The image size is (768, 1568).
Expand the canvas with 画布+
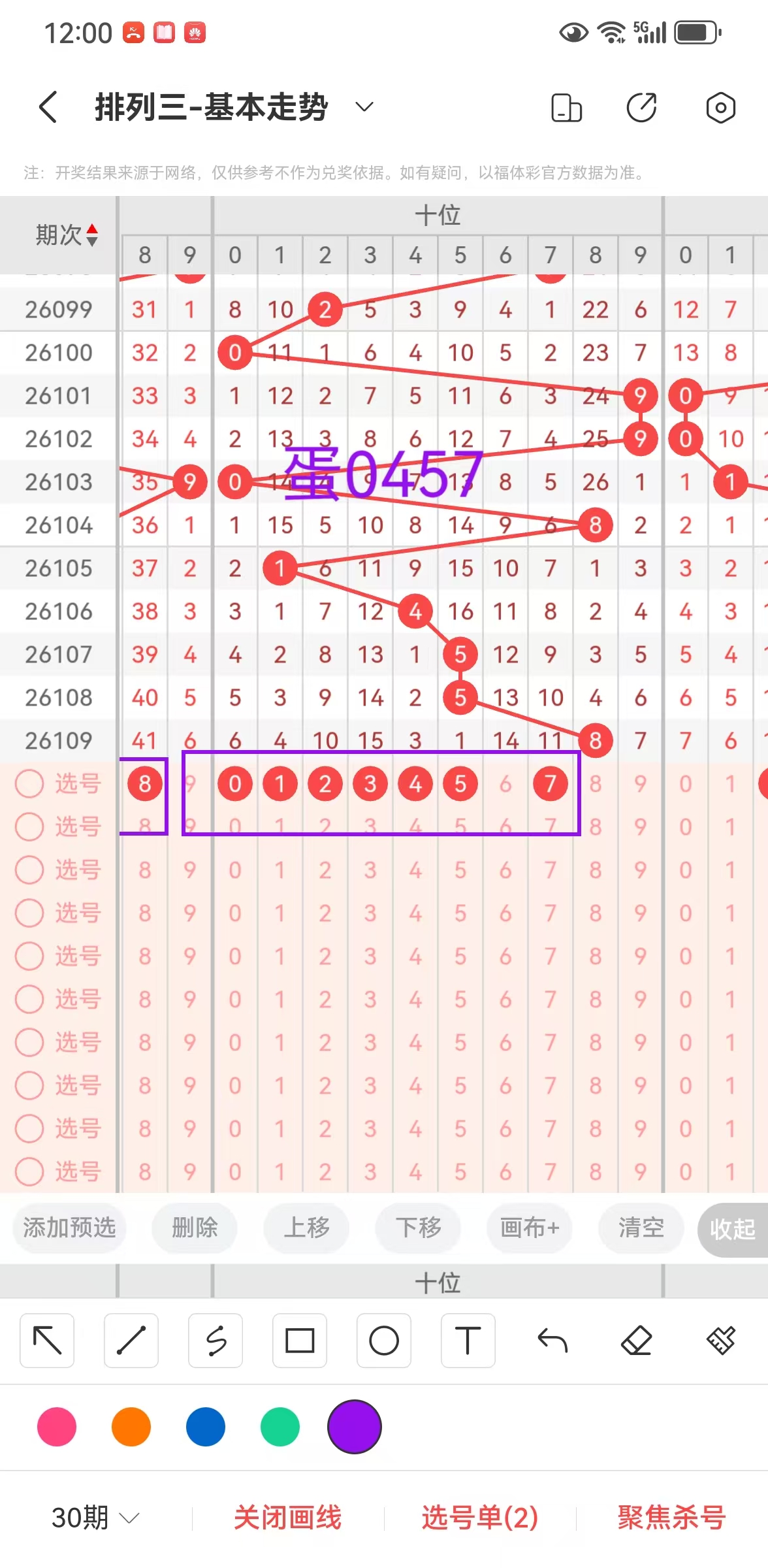point(530,1228)
